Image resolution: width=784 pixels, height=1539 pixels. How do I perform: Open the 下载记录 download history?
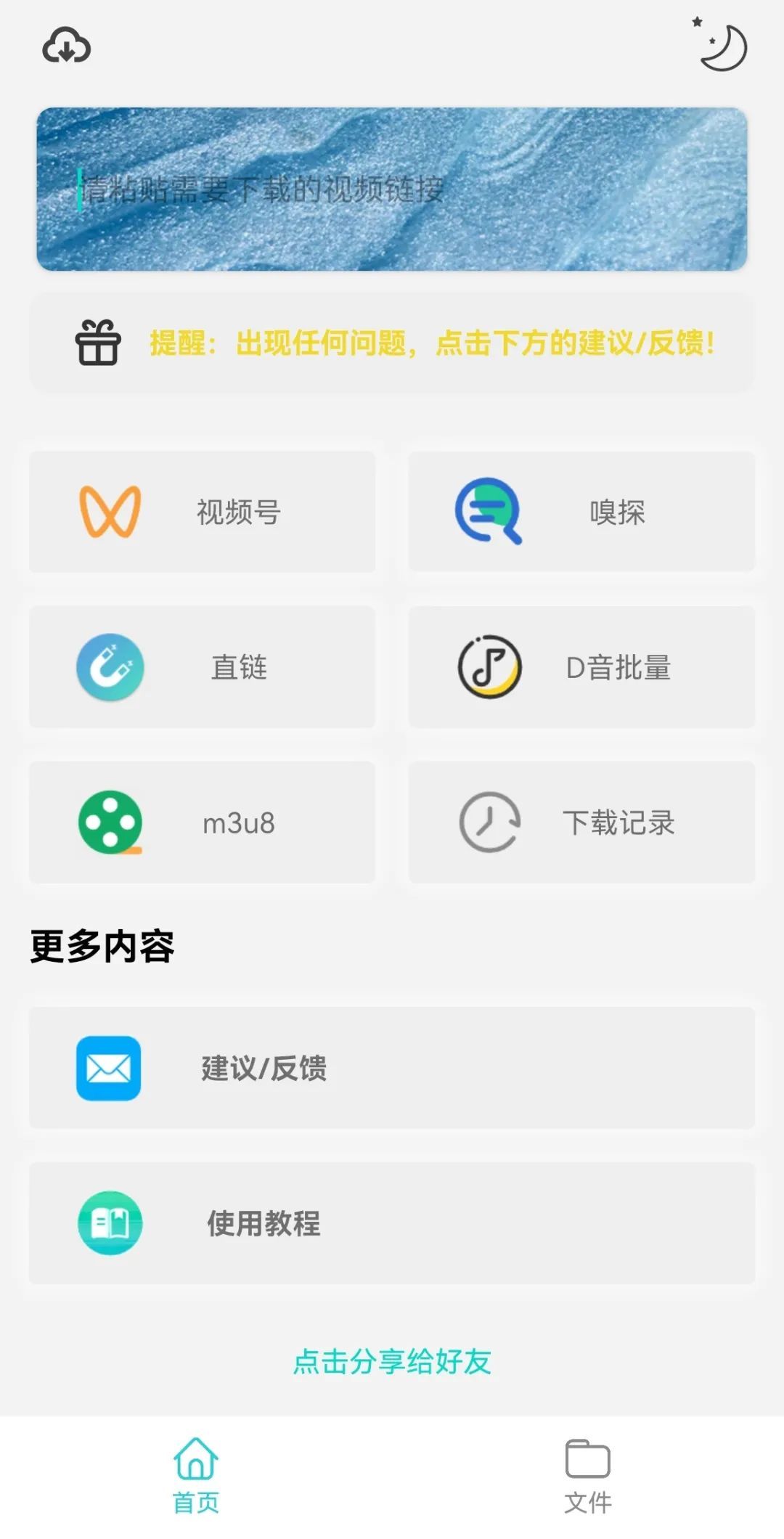581,822
